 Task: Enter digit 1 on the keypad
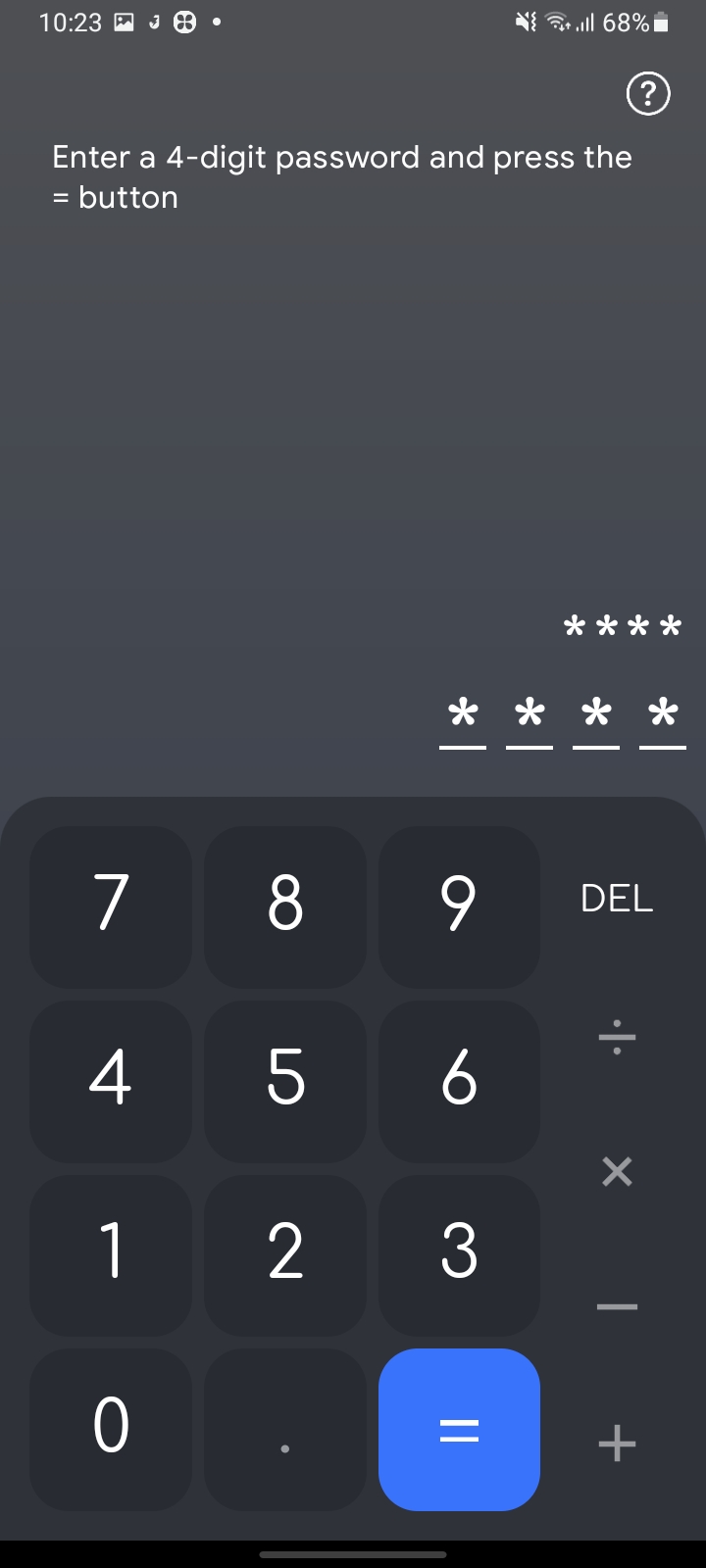point(111,1255)
